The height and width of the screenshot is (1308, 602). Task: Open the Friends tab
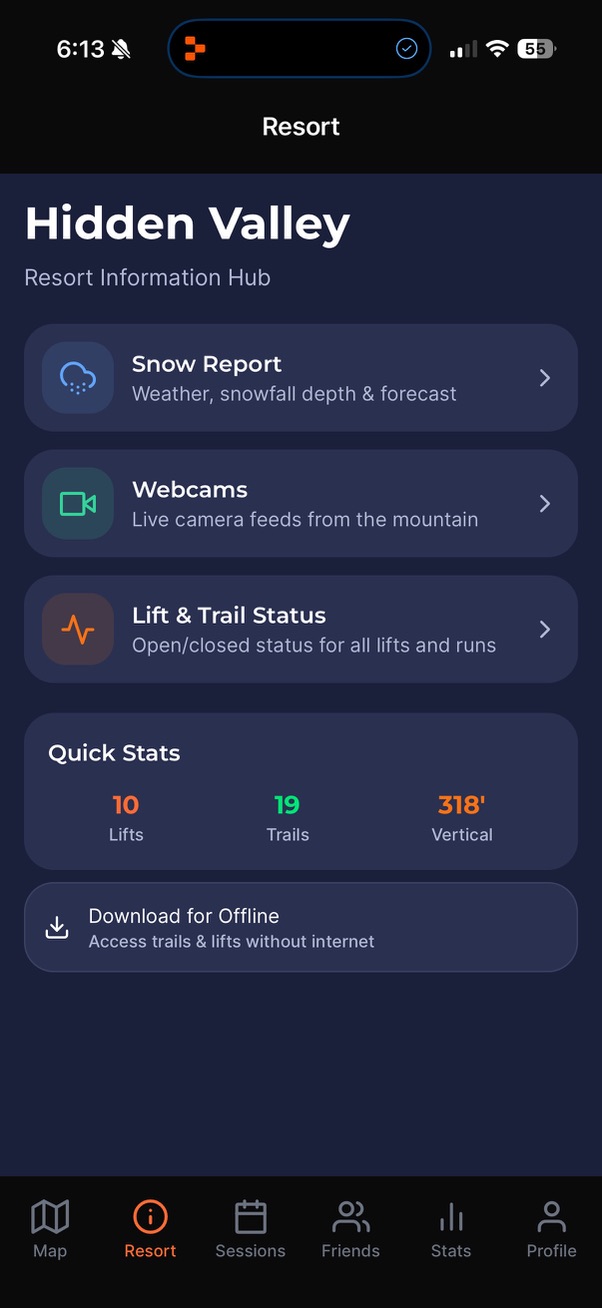coord(350,1230)
